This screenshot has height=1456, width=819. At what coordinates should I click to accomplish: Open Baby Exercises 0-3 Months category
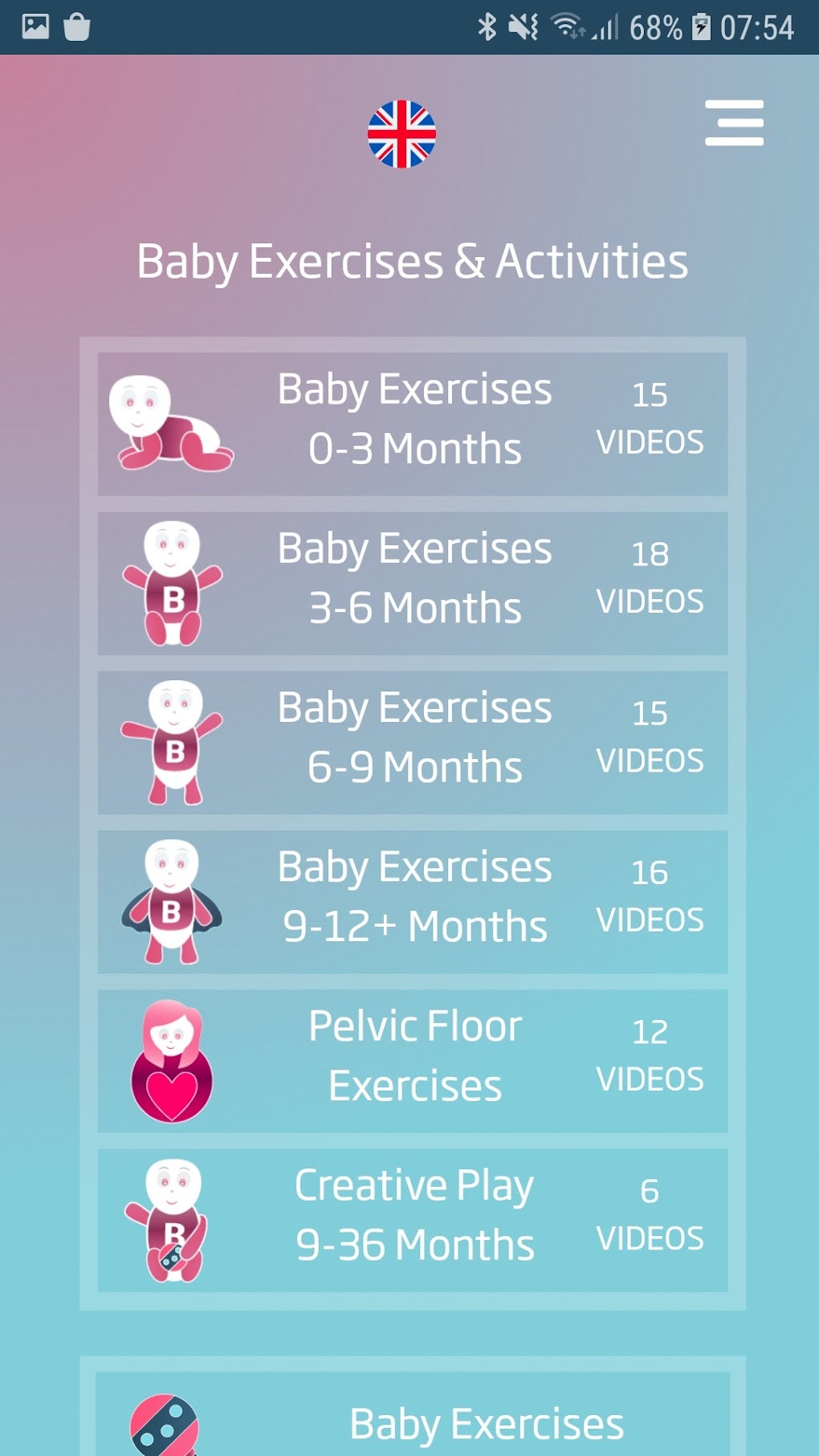click(414, 419)
